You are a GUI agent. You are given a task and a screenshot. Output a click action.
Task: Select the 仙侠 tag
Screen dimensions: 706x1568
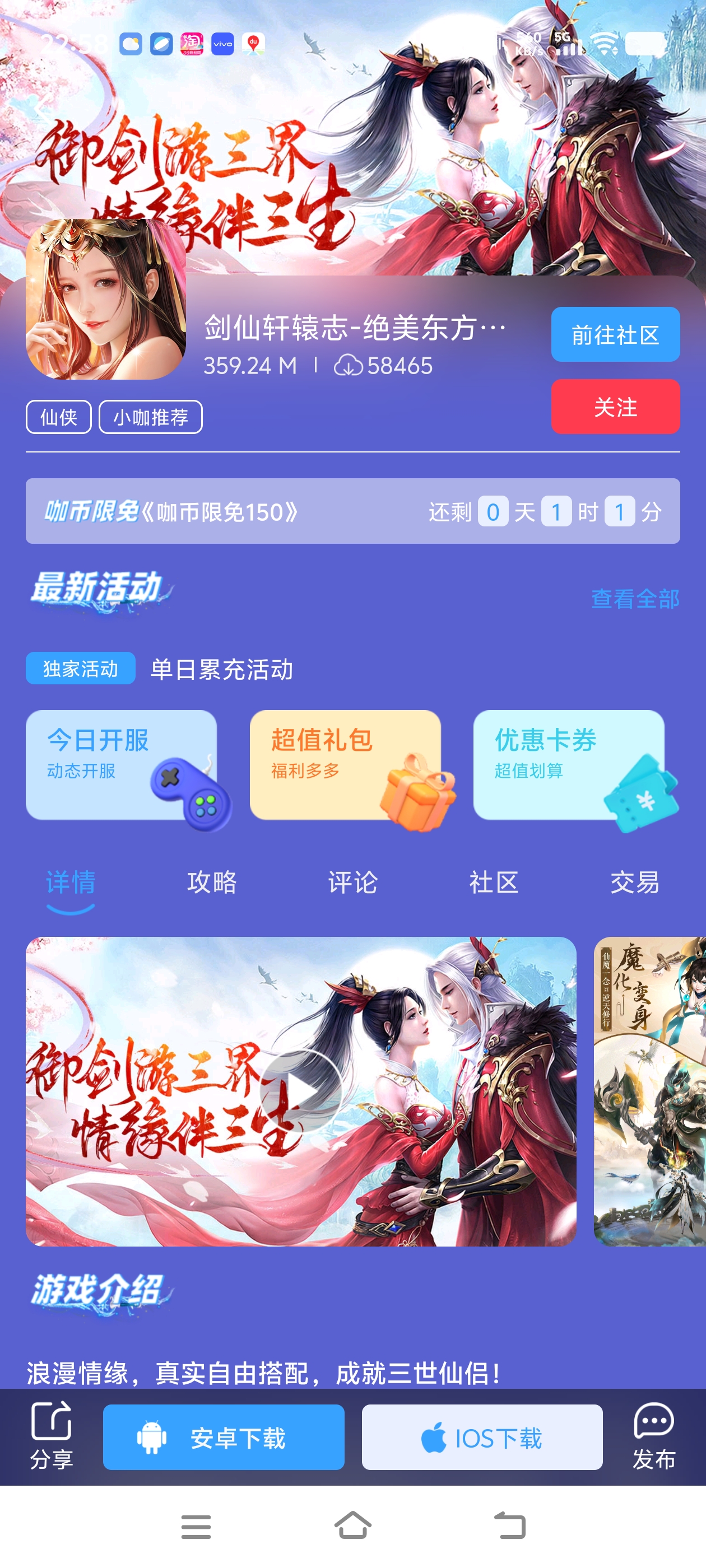click(58, 417)
